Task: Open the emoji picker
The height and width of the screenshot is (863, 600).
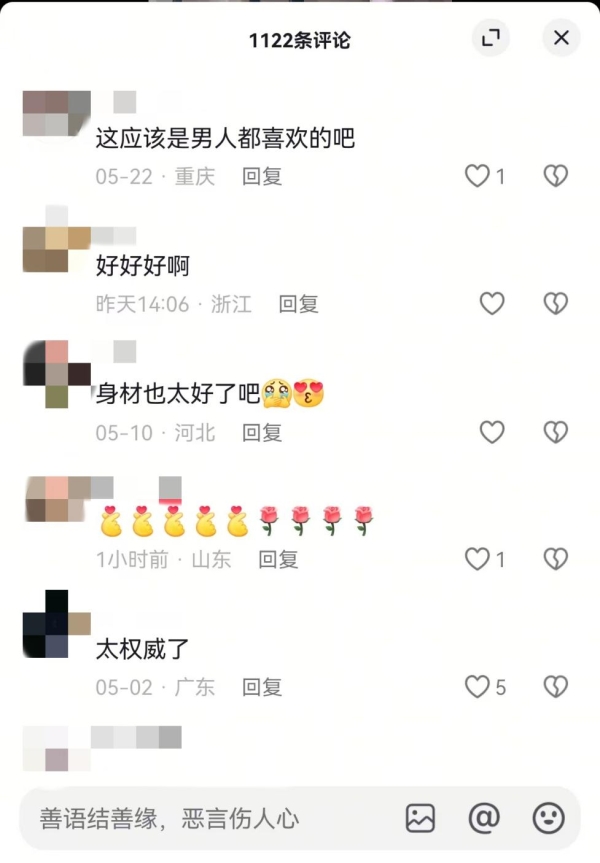Action: point(548,819)
